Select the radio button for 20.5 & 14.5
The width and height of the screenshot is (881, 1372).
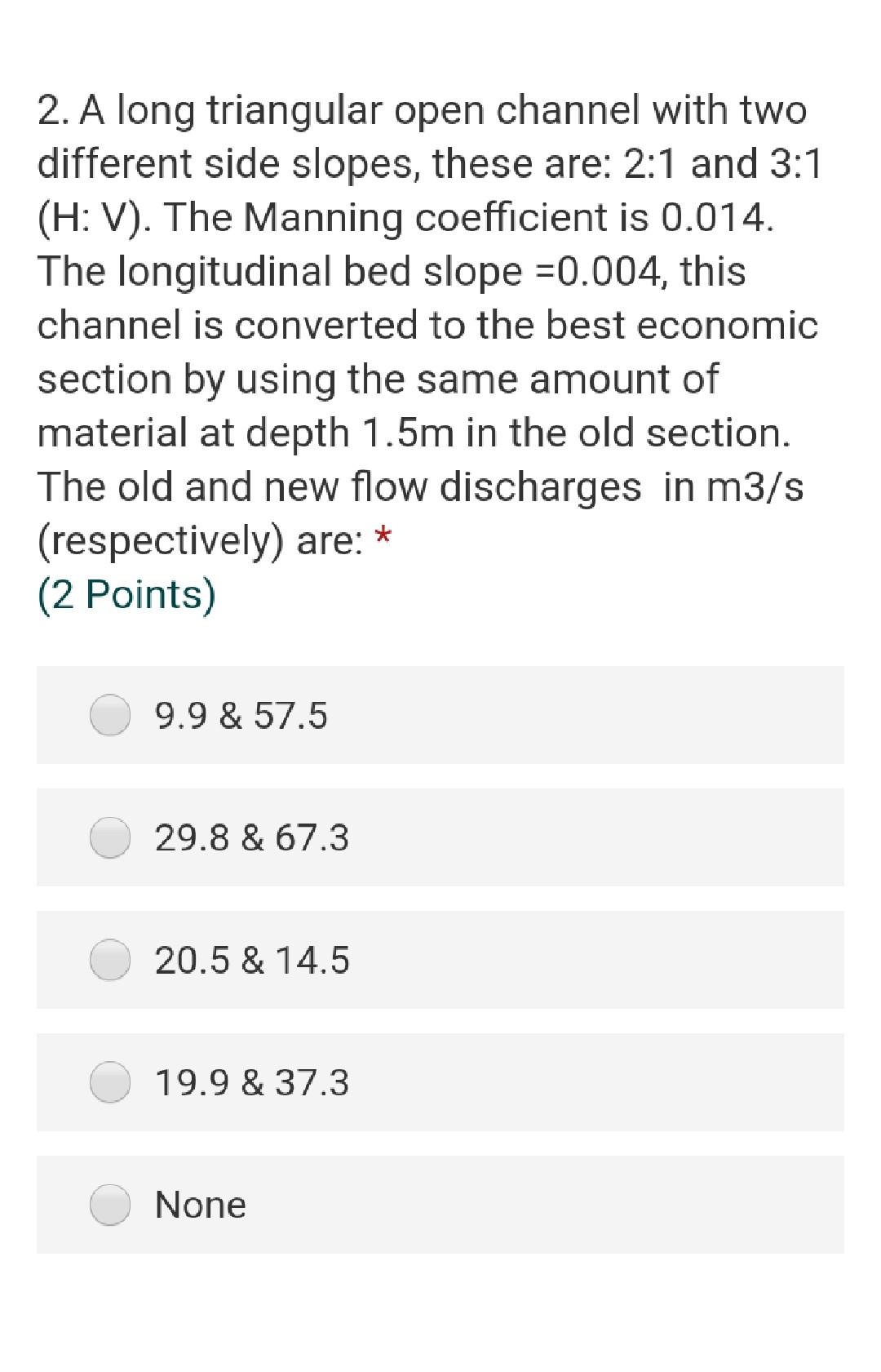coord(111,959)
